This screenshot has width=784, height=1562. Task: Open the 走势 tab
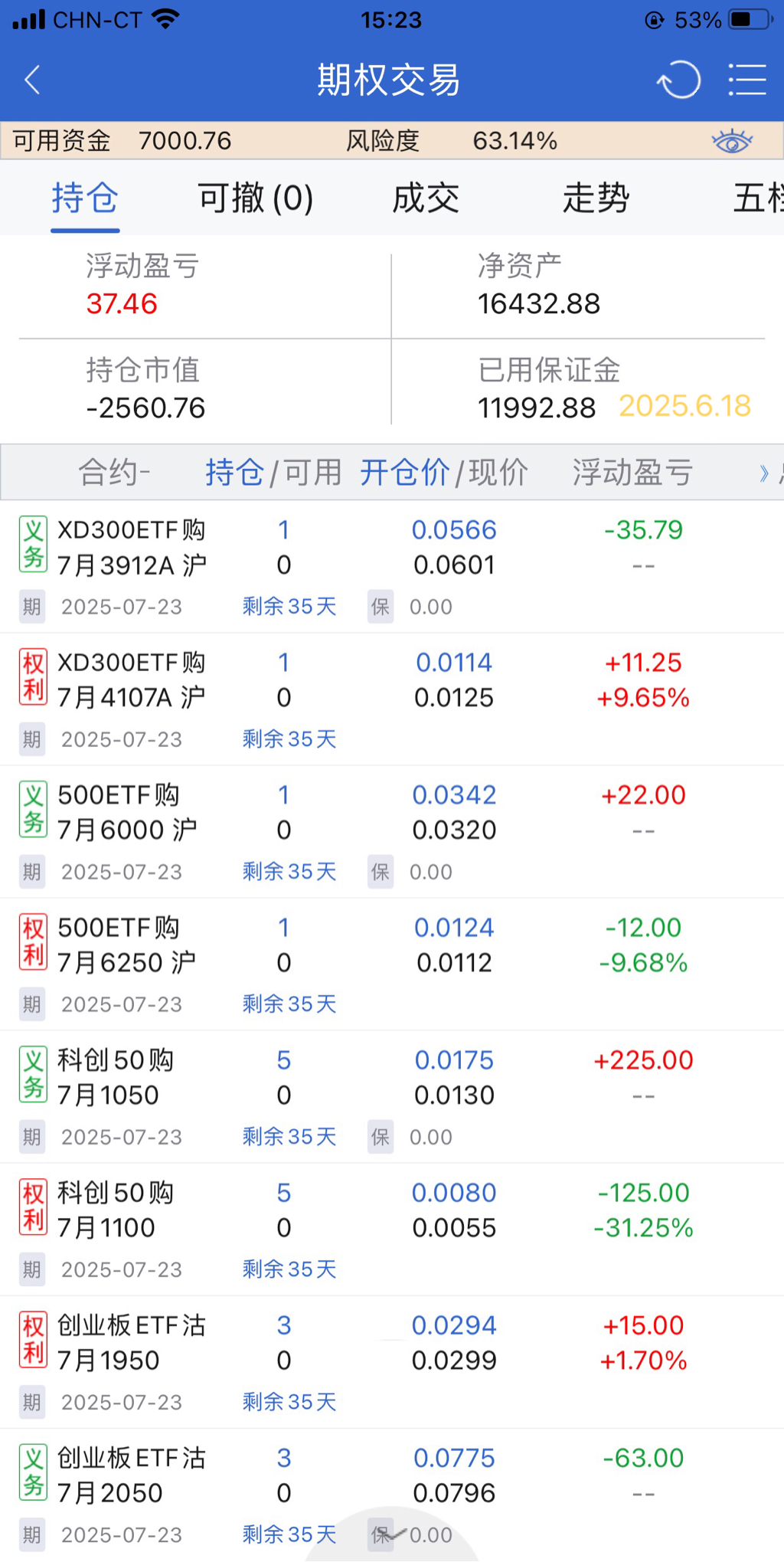click(x=596, y=198)
